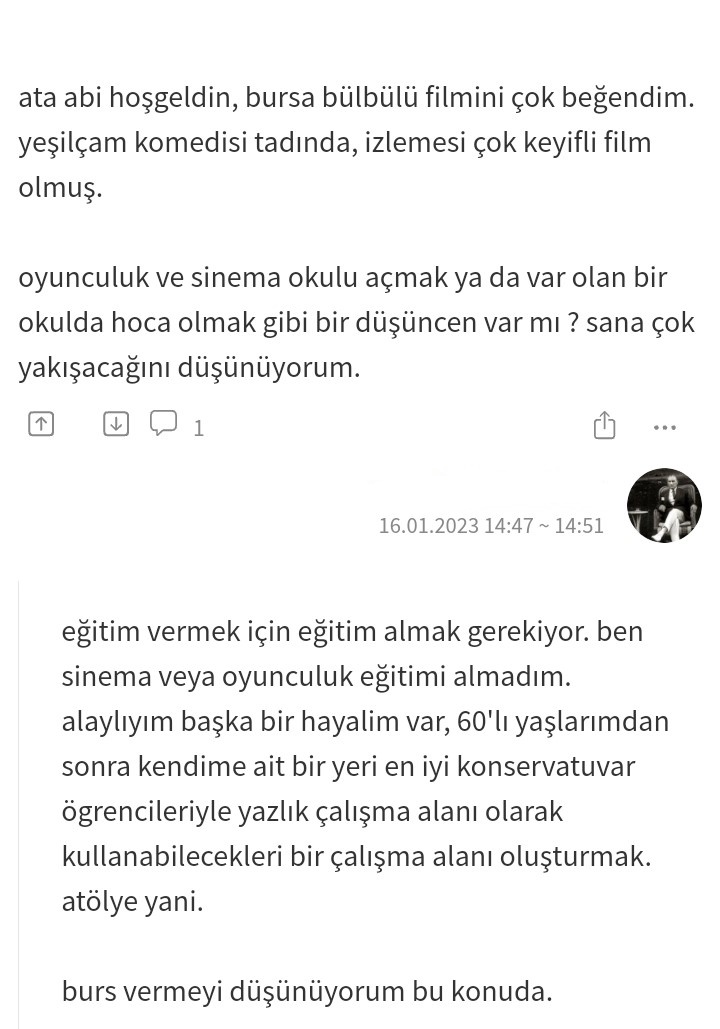Click the circular profile avatar photo

coord(664,505)
